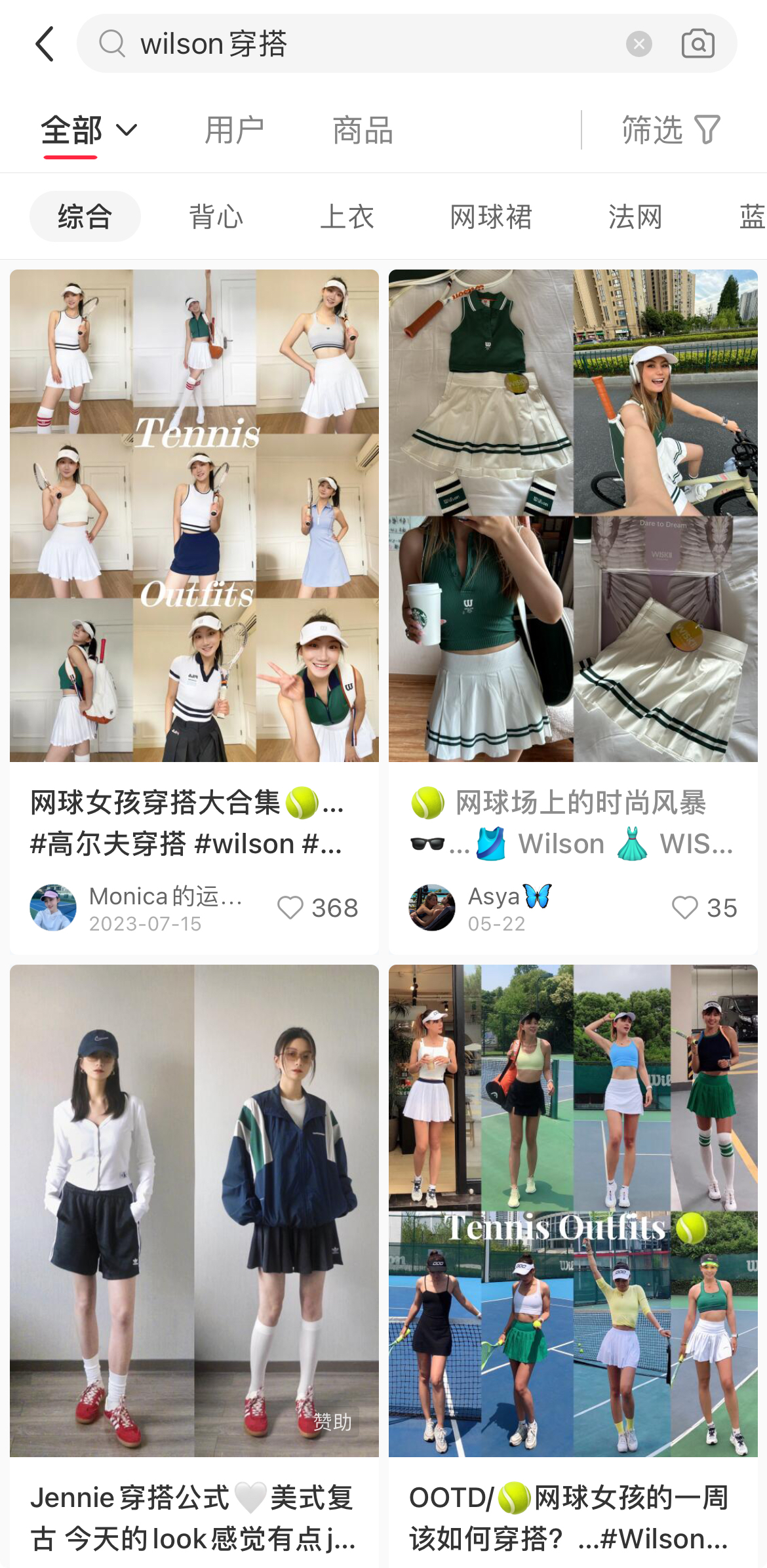View Asya's profile avatar
The width and height of the screenshot is (767, 1568).
click(x=432, y=908)
